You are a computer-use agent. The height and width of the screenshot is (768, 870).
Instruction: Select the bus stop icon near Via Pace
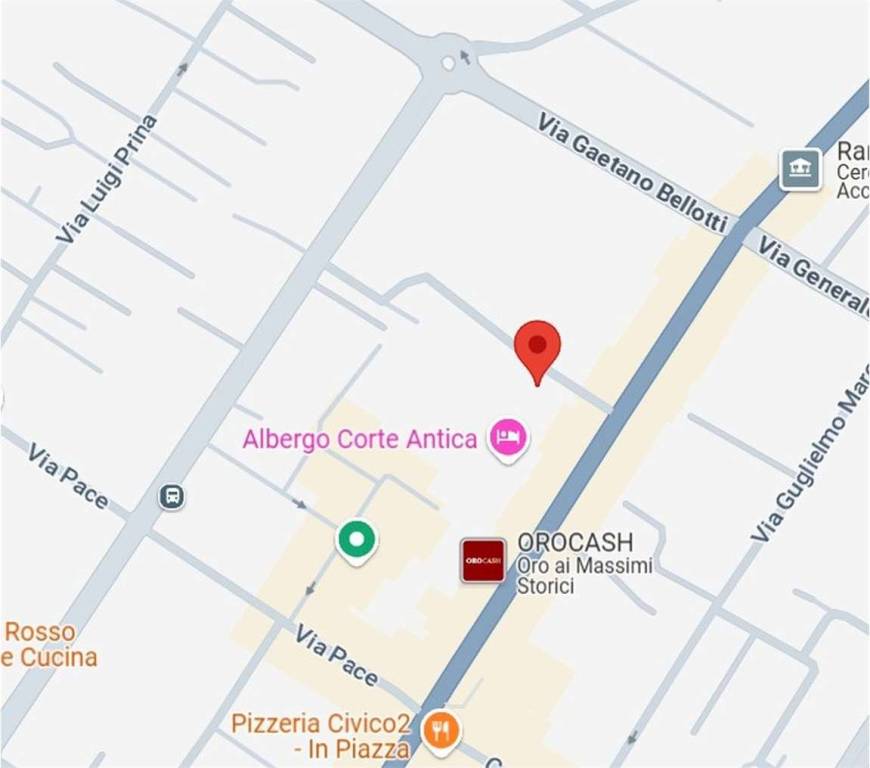tap(172, 495)
